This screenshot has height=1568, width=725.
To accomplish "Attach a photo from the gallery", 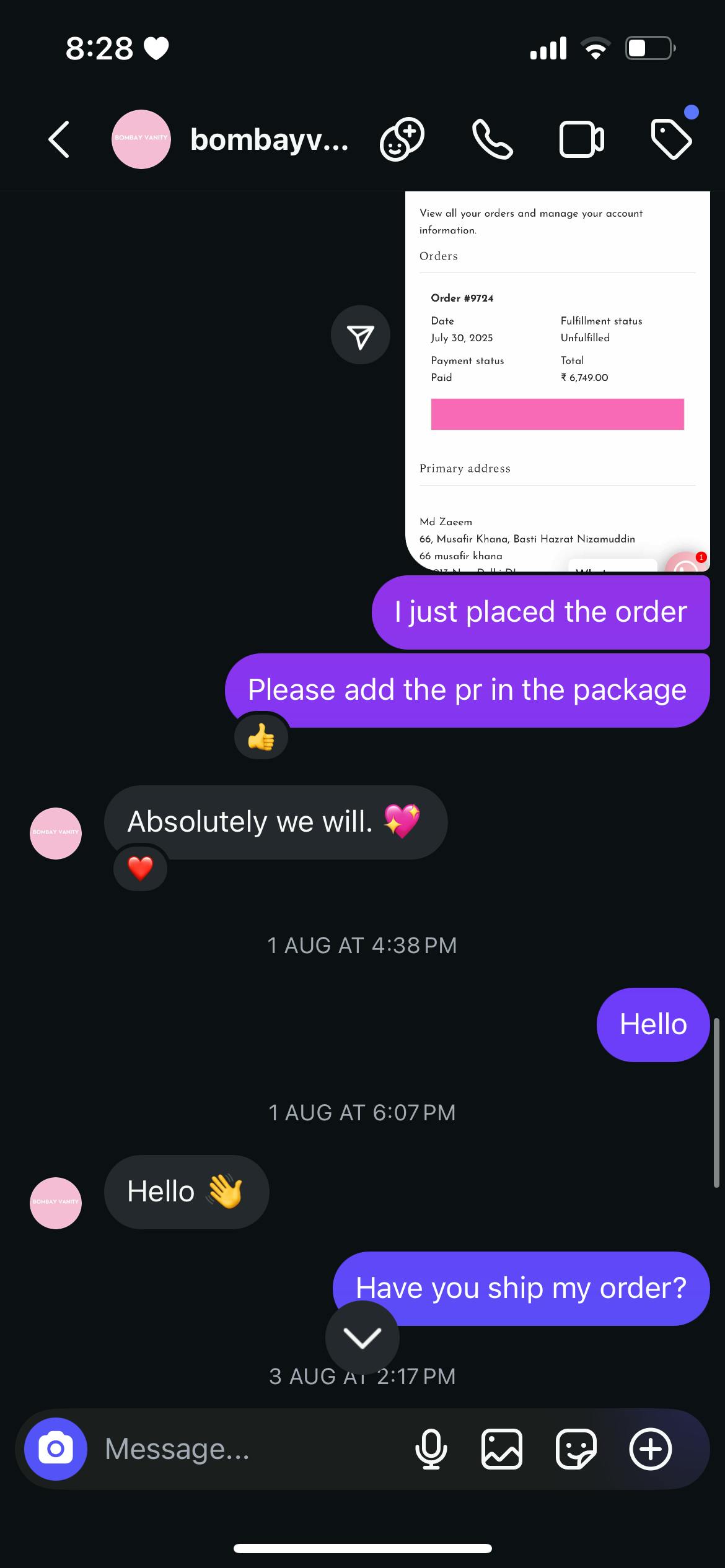I will click(x=501, y=1449).
